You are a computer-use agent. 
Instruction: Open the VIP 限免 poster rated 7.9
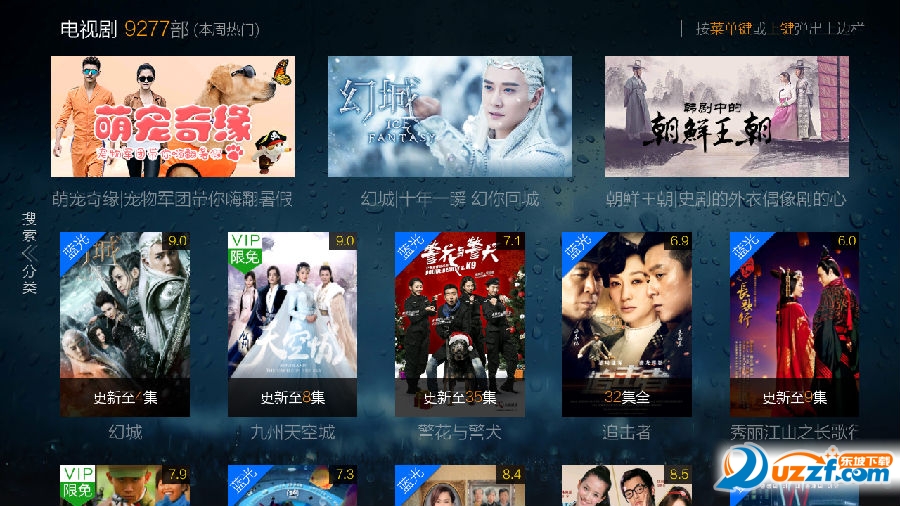125,486
